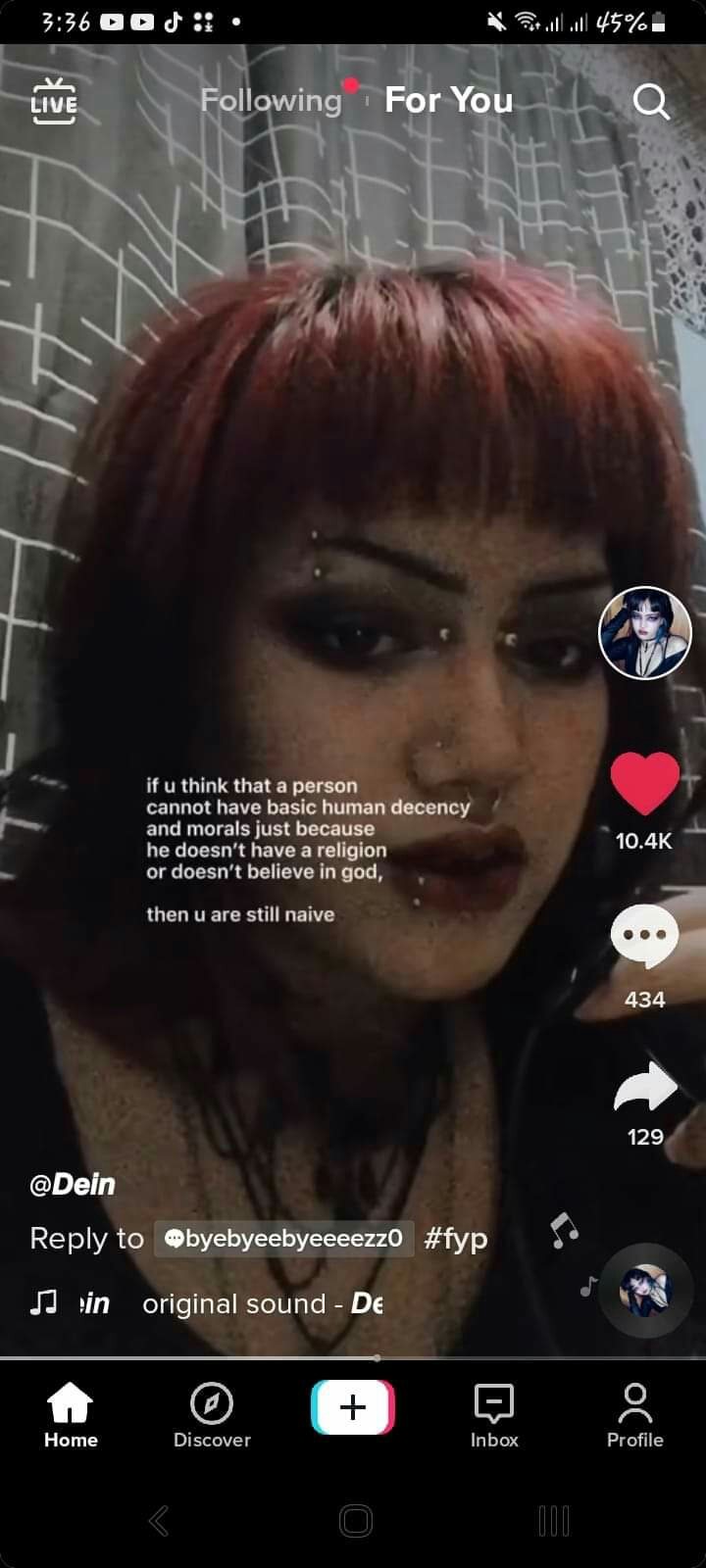Image resolution: width=706 pixels, height=1568 pixels.
Task: Select the For You feed tab
Action: pyautogui.click(x=448, y=100)
